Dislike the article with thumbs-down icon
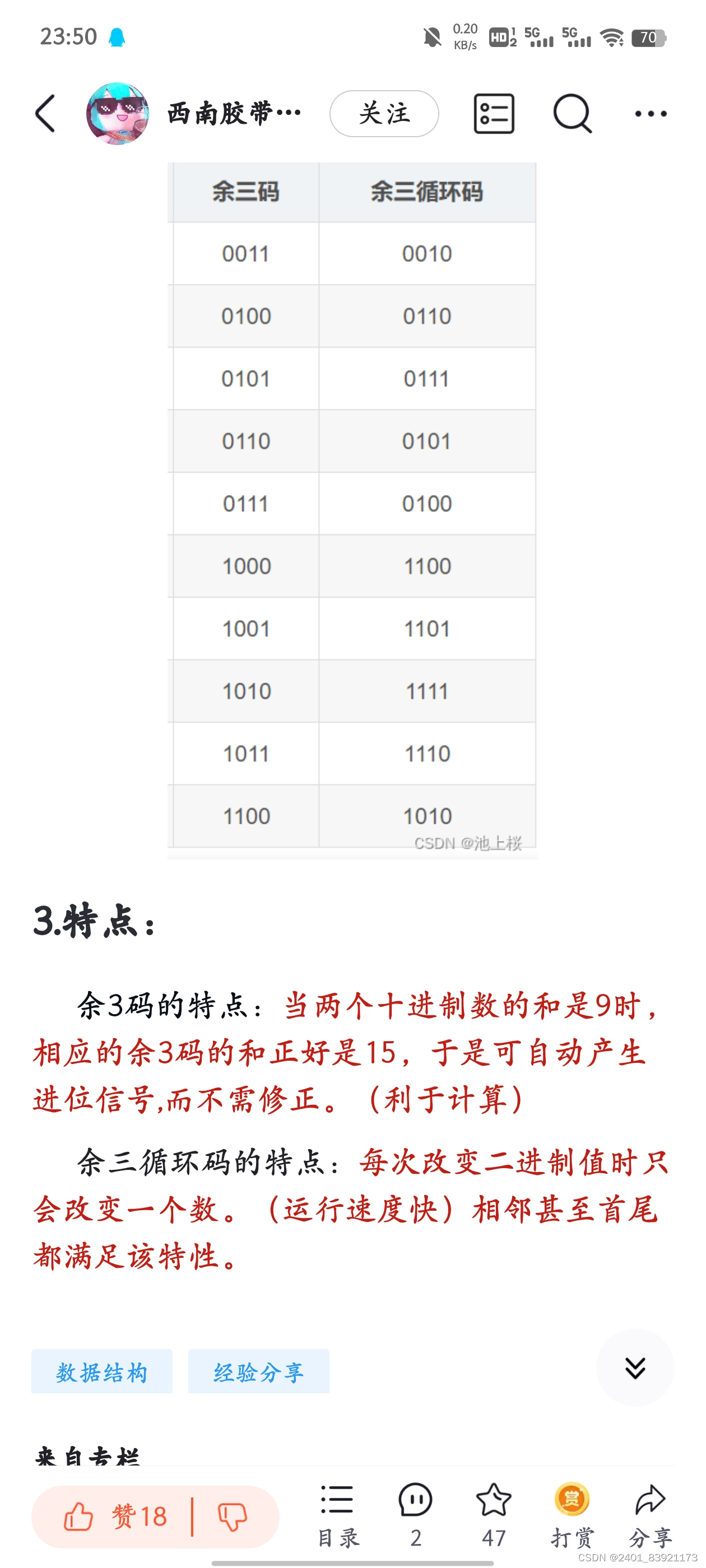 click(232, 1516)
